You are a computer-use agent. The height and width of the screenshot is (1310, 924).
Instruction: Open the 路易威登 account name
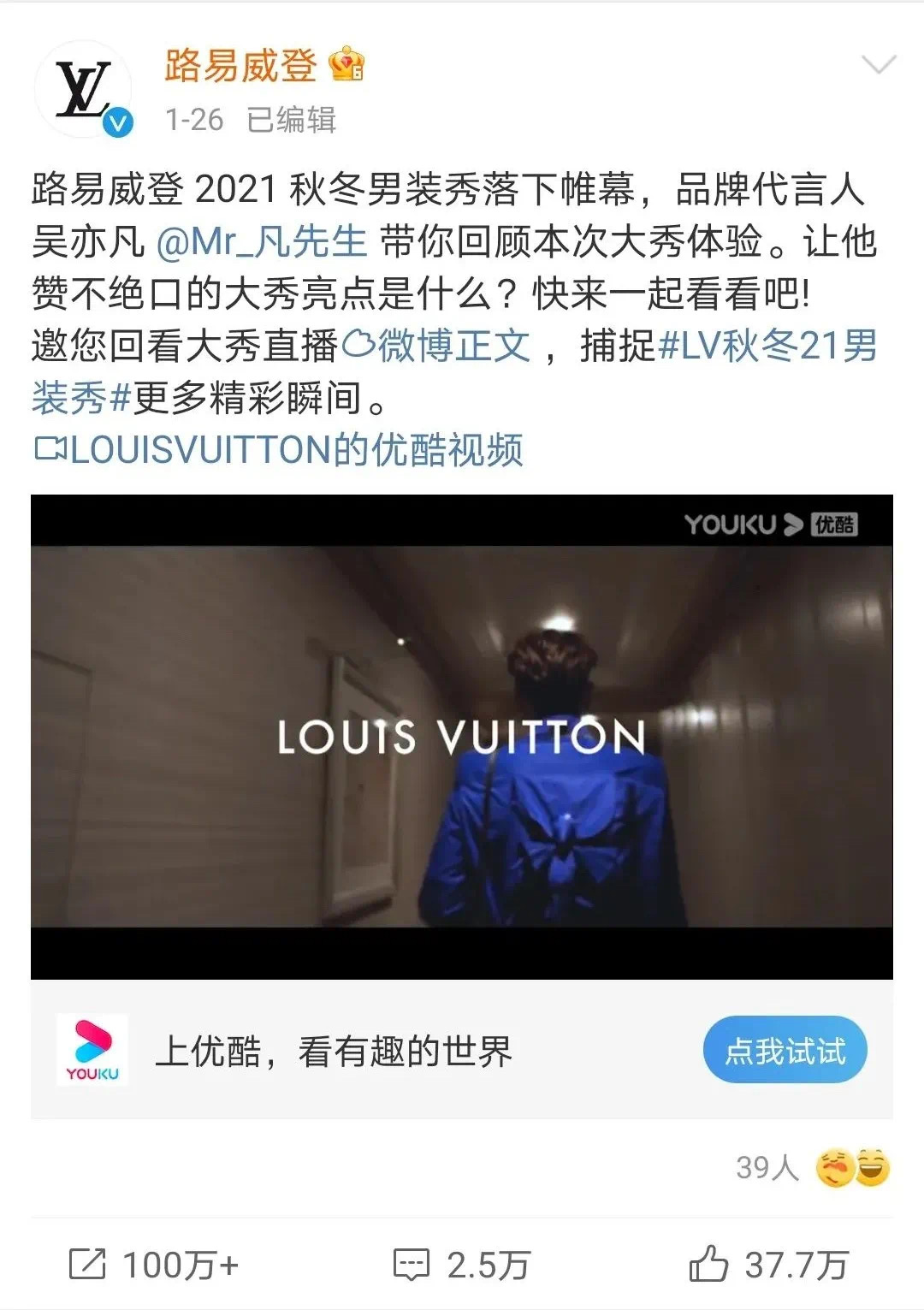point(241,66)
